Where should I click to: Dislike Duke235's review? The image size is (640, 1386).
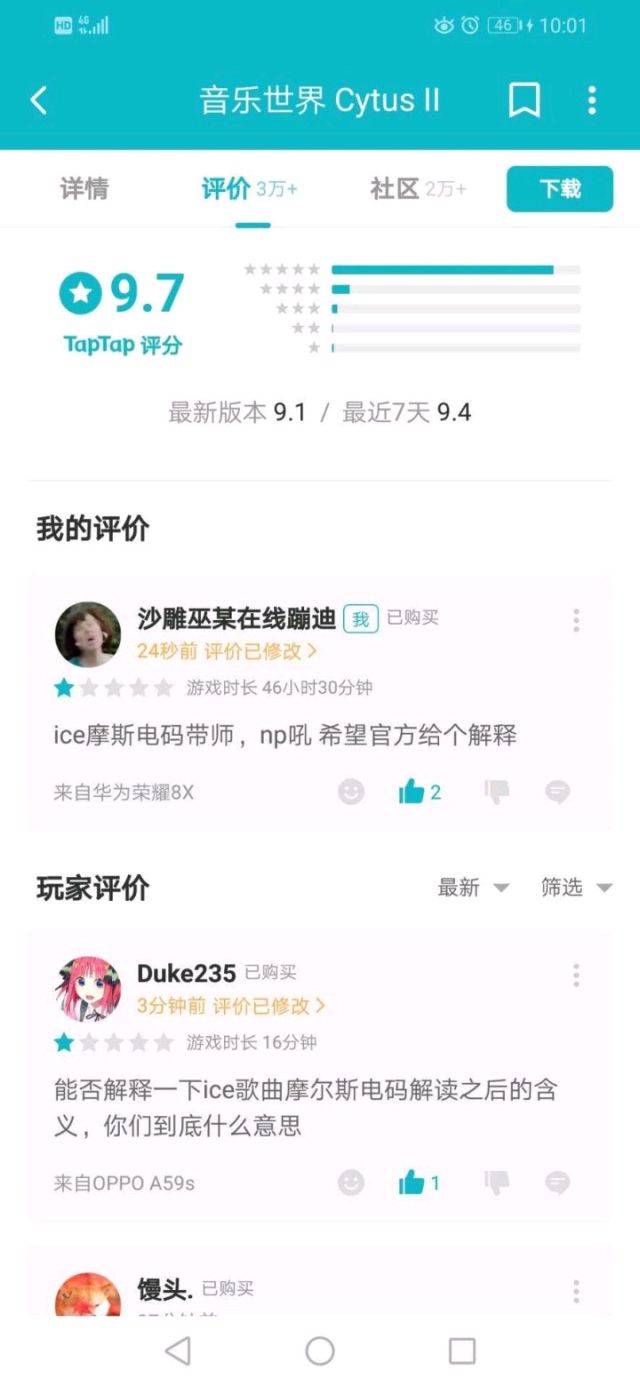pos(496,1183)
